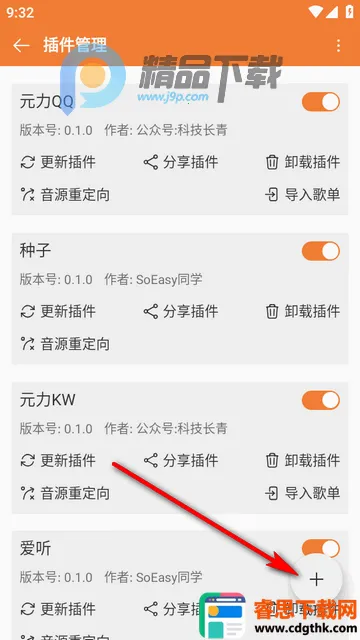360x640 pixels.
Task: Update the 元力KW plugin
Action: pos(58,460)
